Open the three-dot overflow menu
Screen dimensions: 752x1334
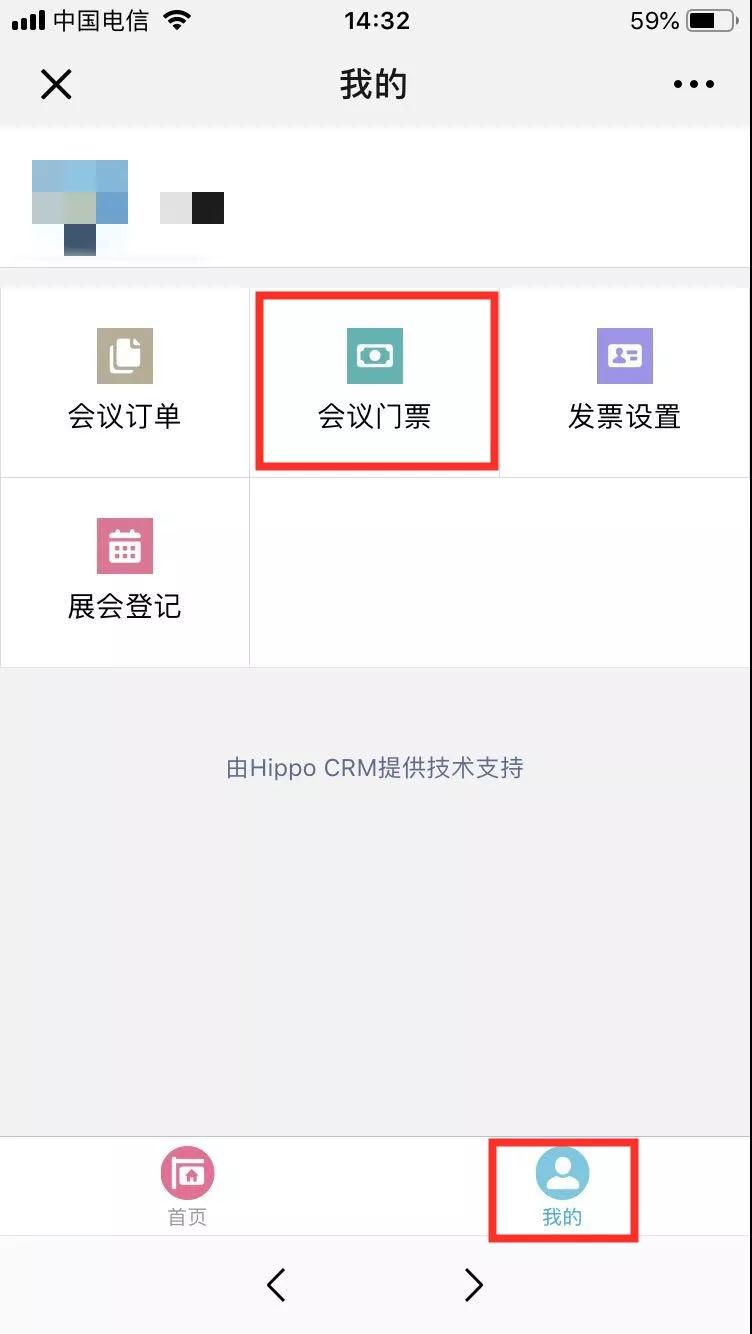pos(693,85)
